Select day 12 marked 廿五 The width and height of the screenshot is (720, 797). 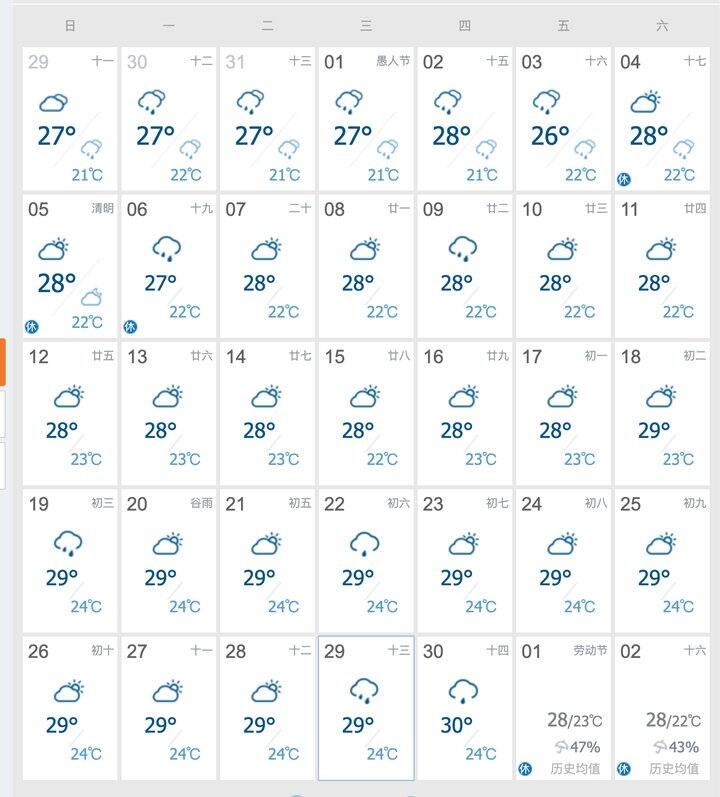pos(70,413)
